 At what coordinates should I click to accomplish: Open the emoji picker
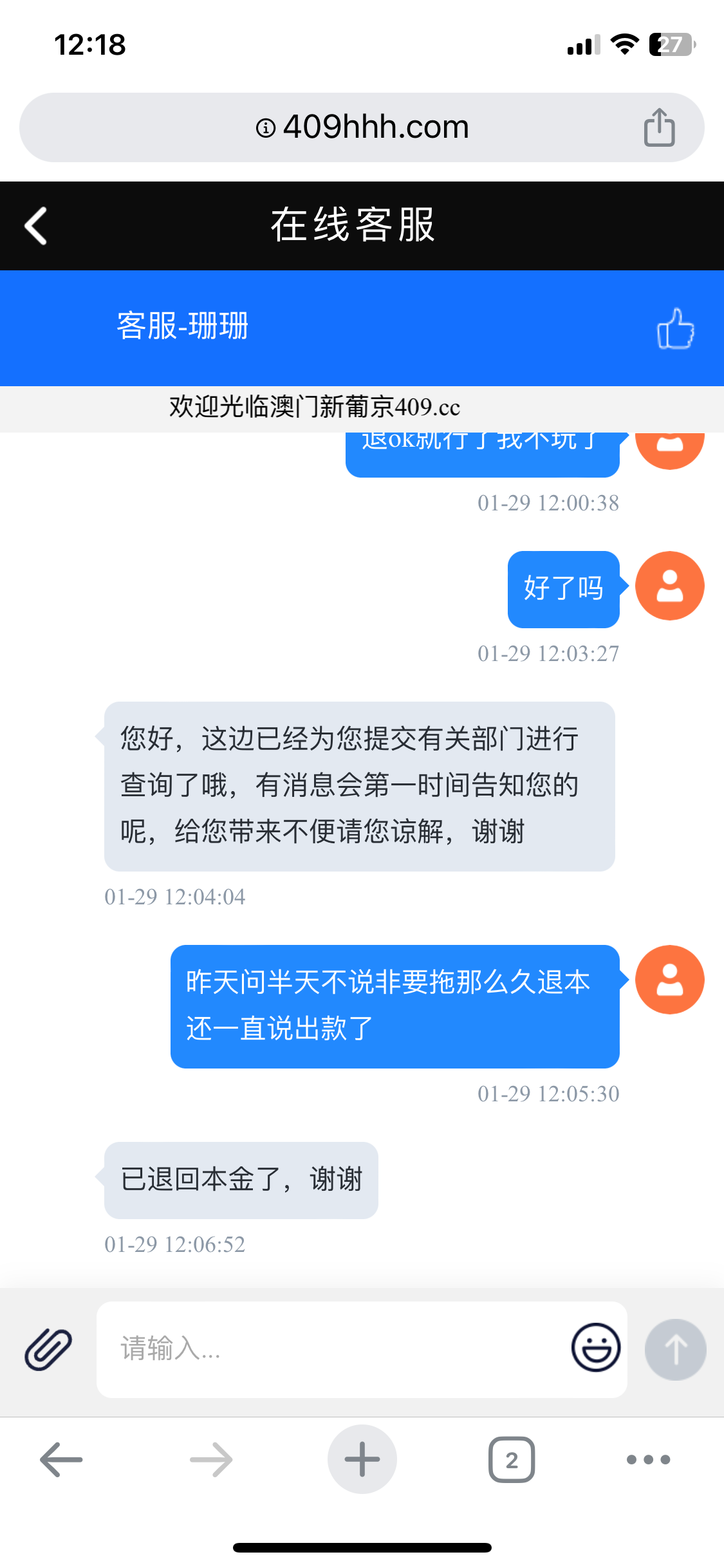coord(596,1348)
